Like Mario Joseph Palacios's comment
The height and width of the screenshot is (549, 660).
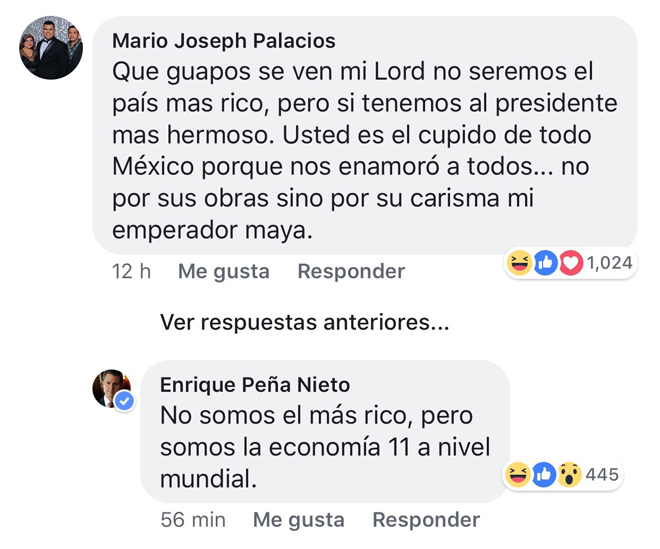tap(223, 271)
